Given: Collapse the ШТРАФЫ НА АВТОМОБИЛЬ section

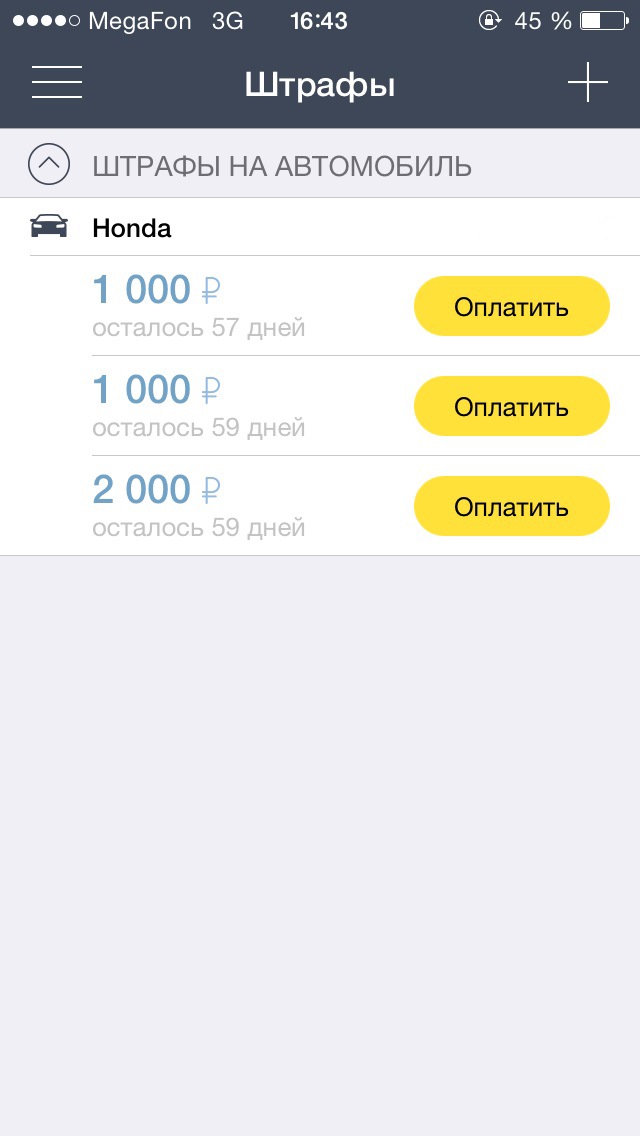Looking at the screenshot, I should coord(49,165).
